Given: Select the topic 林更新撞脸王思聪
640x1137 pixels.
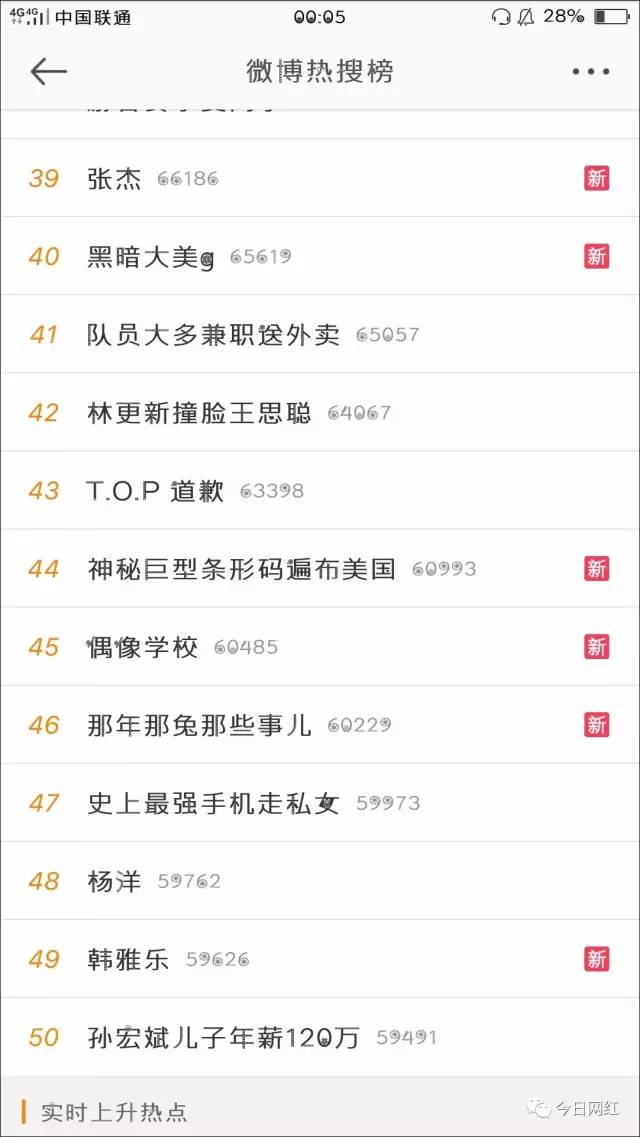Looking at the screenshot, I should 199,413.
